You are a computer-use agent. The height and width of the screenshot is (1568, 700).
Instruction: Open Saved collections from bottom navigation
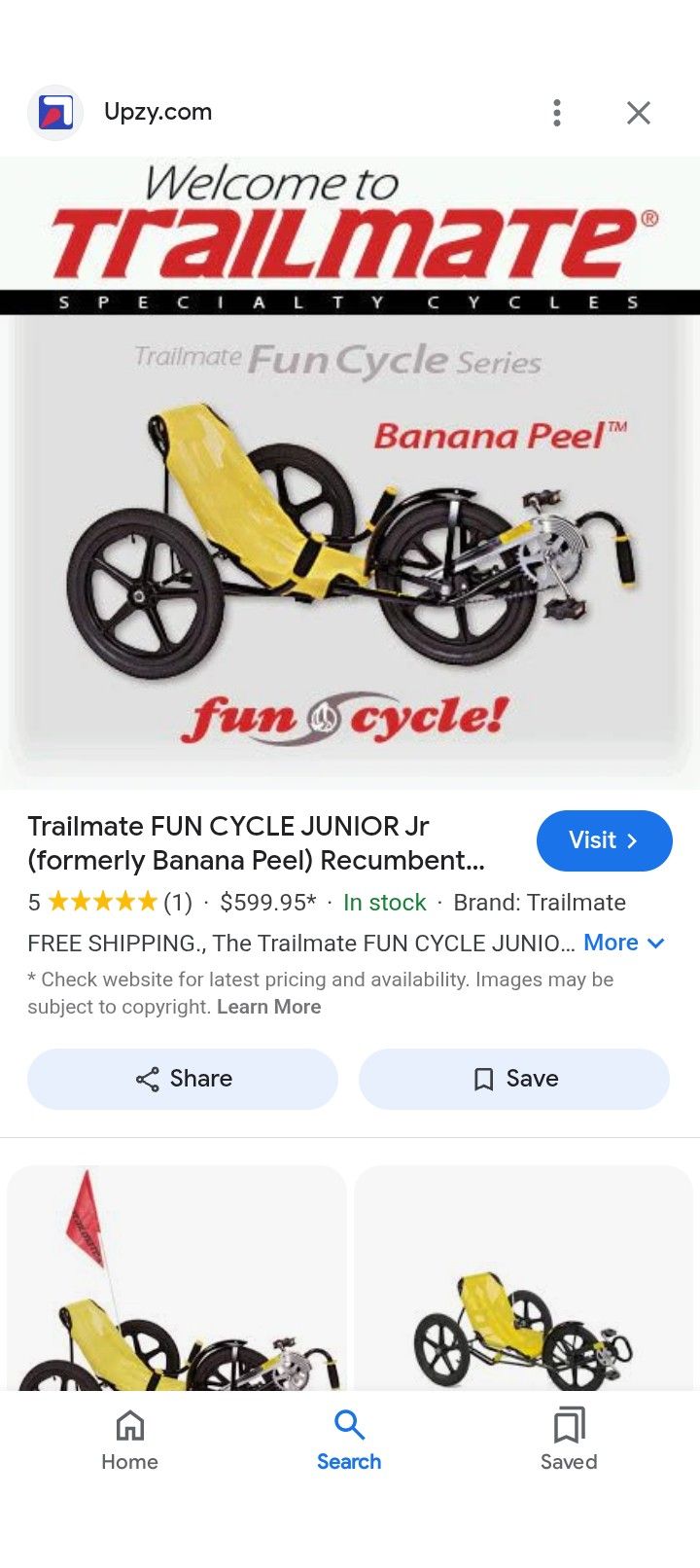(568, 1426)
